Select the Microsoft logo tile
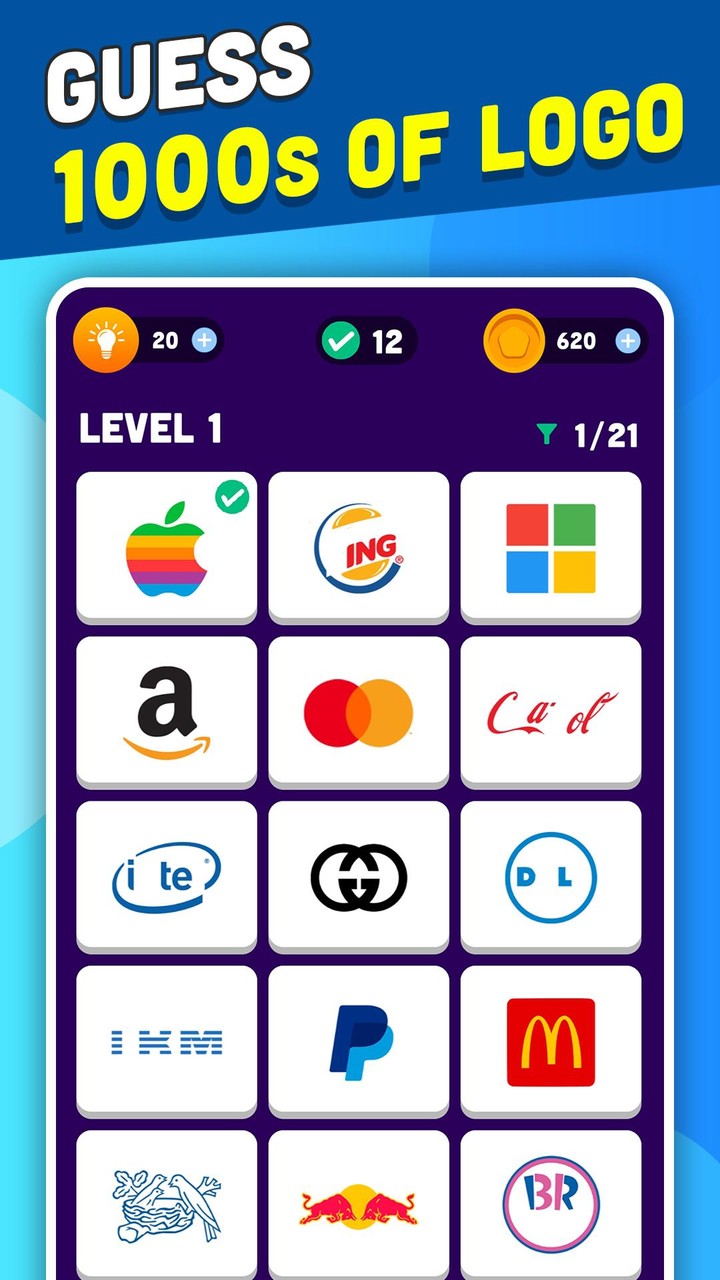 pyautogui.click(x=550, y=546)
